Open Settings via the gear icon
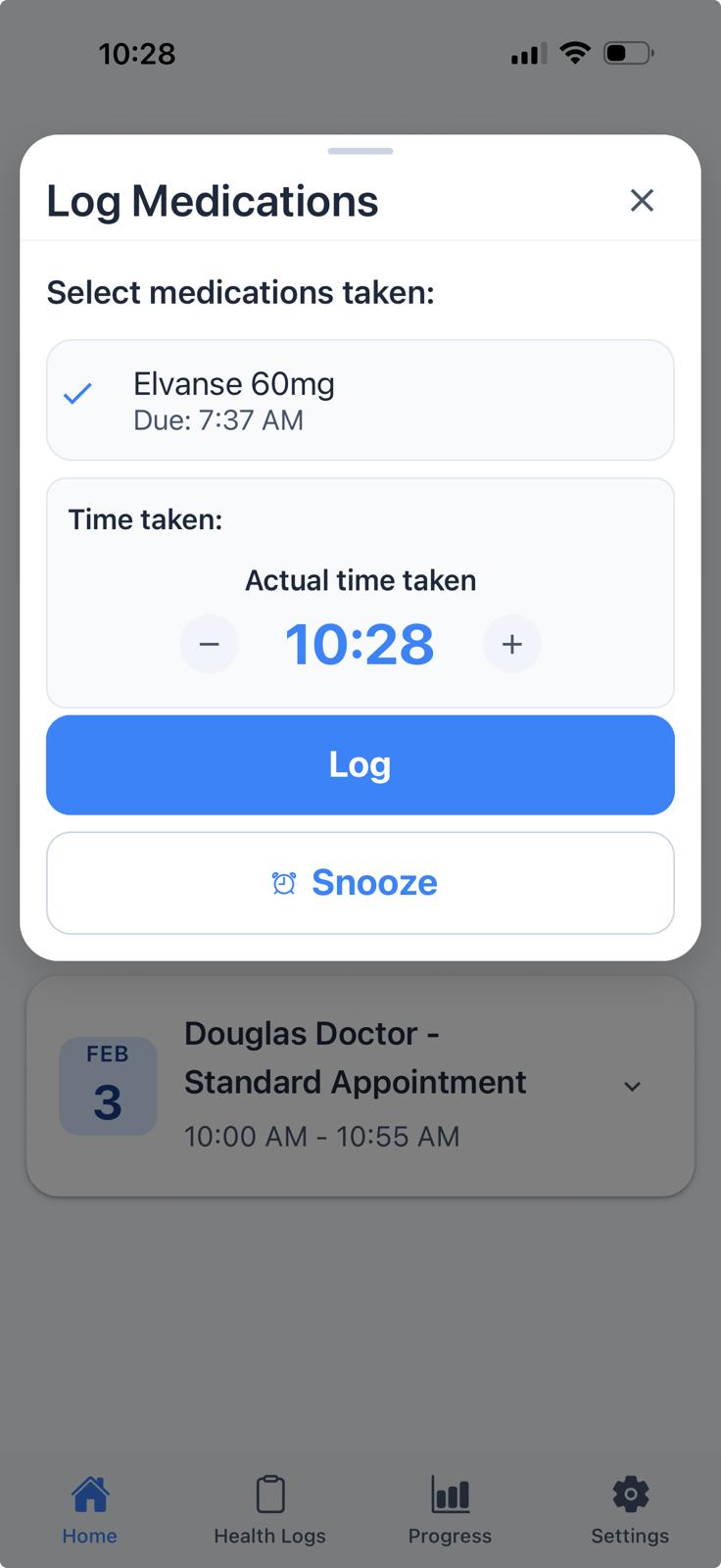Image resolution: width=721 pixels, height=1568 pixels. 629,1494
